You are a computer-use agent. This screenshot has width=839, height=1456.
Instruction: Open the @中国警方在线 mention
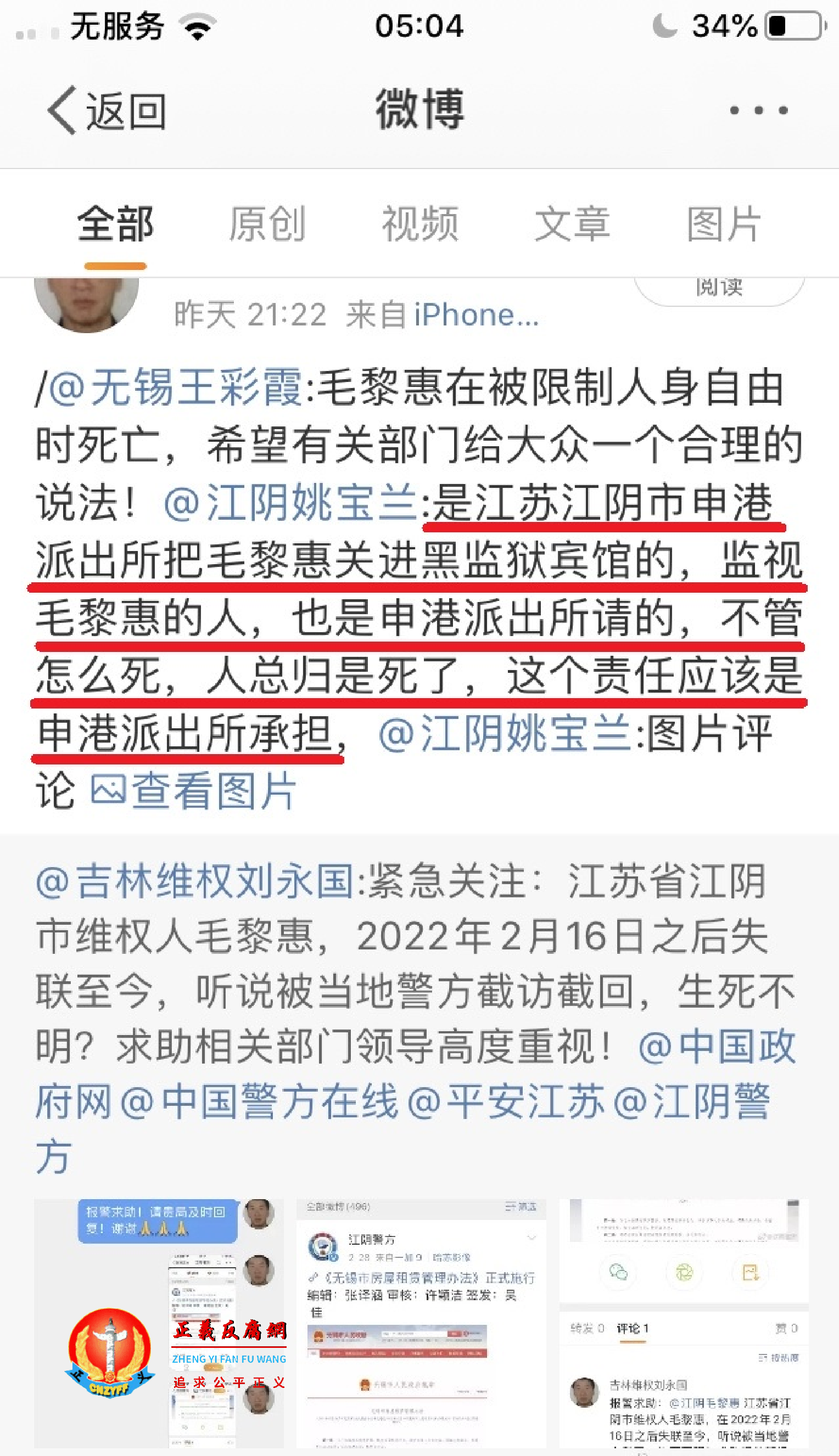point(259,1102)
